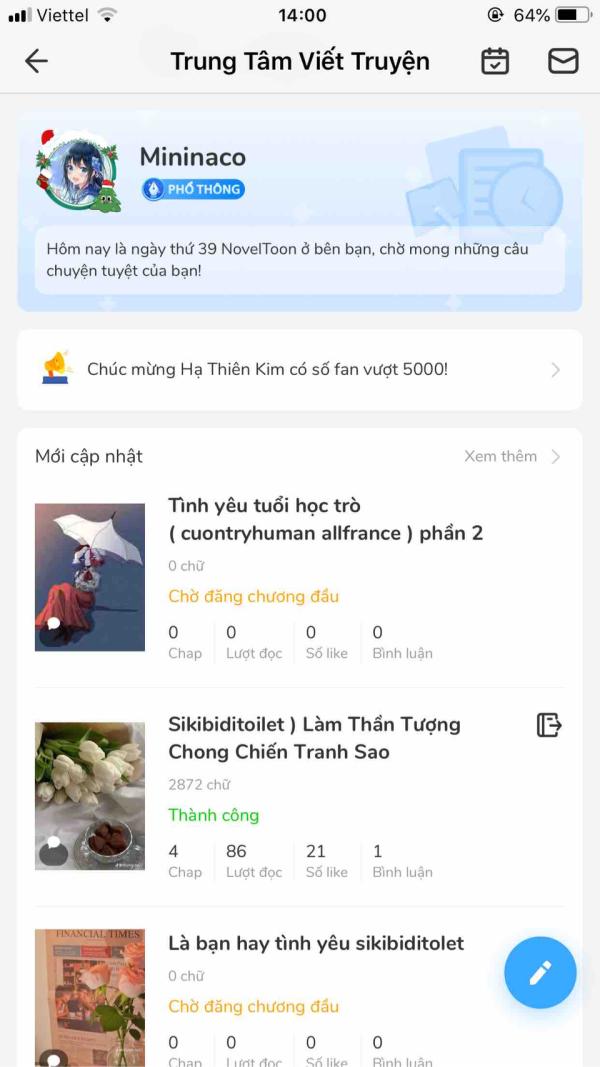This screenshot has height=1067, width=600.
Task: Open the Hạ Thiên Kim 5000 fans announcement
Action: tap(300, 370)
